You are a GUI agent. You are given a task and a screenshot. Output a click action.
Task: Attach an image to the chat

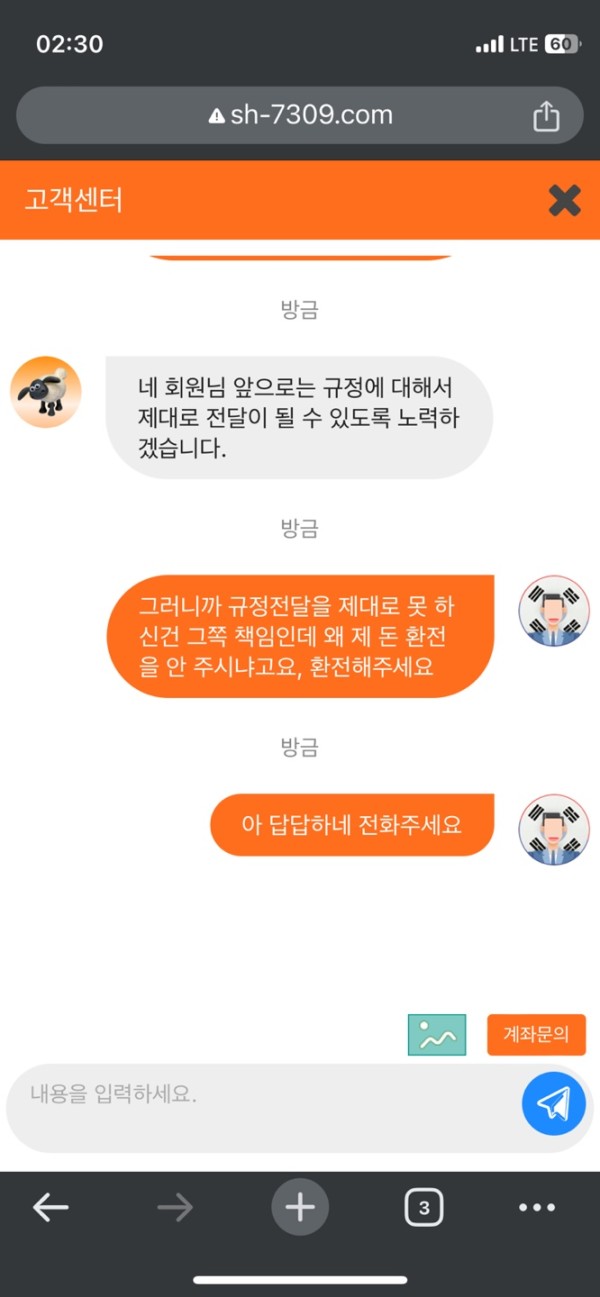437,1035
